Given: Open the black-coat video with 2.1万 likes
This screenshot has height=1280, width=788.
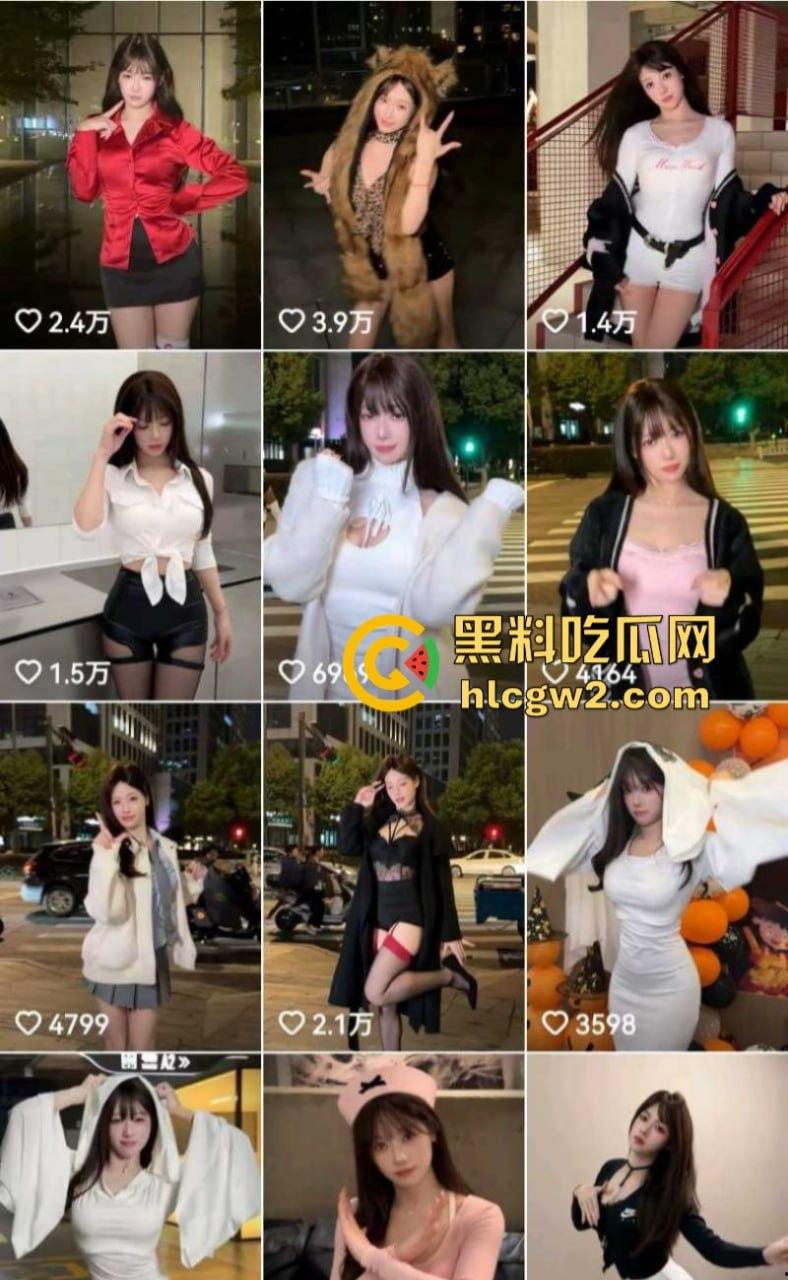Looking at the screenshot, I should 393,875.
